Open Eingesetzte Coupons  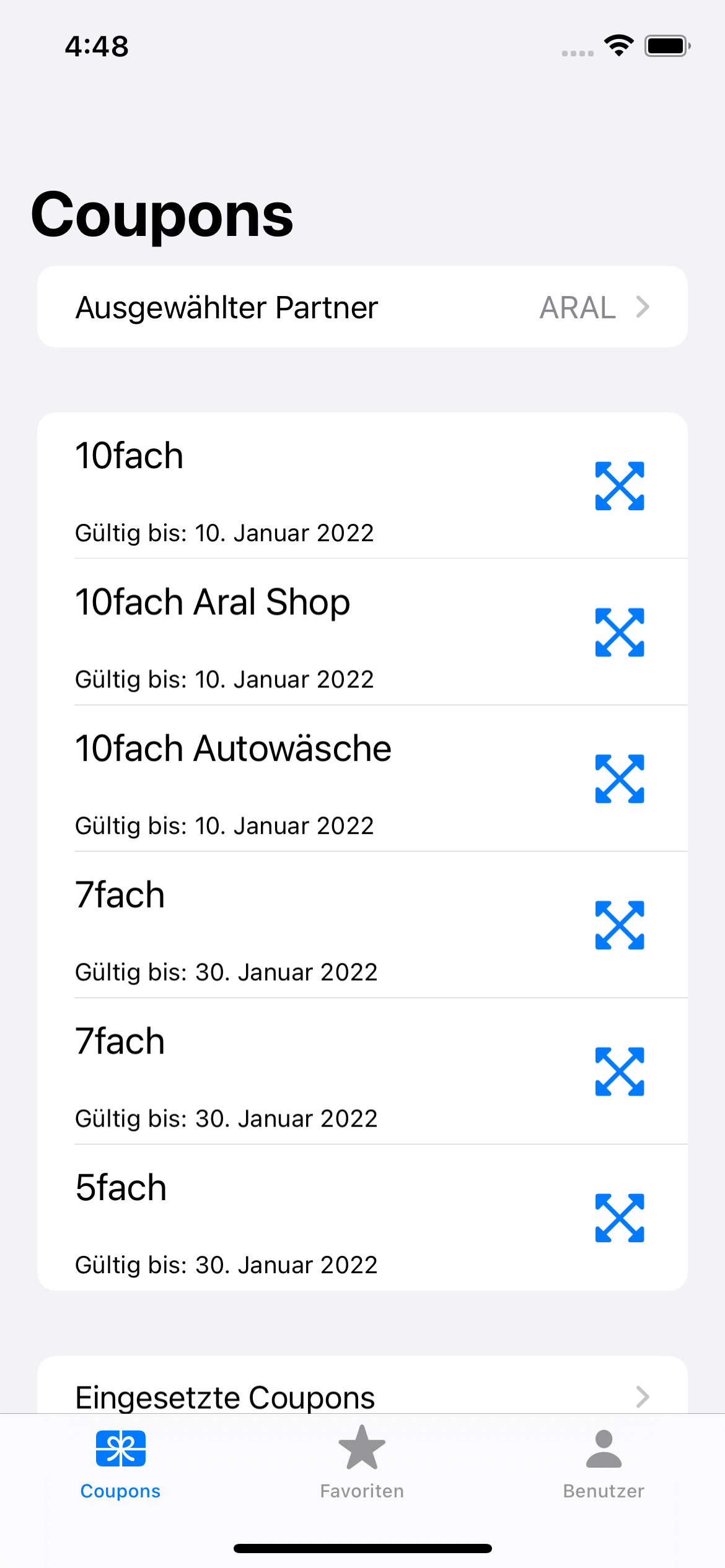coord(362,1396)
